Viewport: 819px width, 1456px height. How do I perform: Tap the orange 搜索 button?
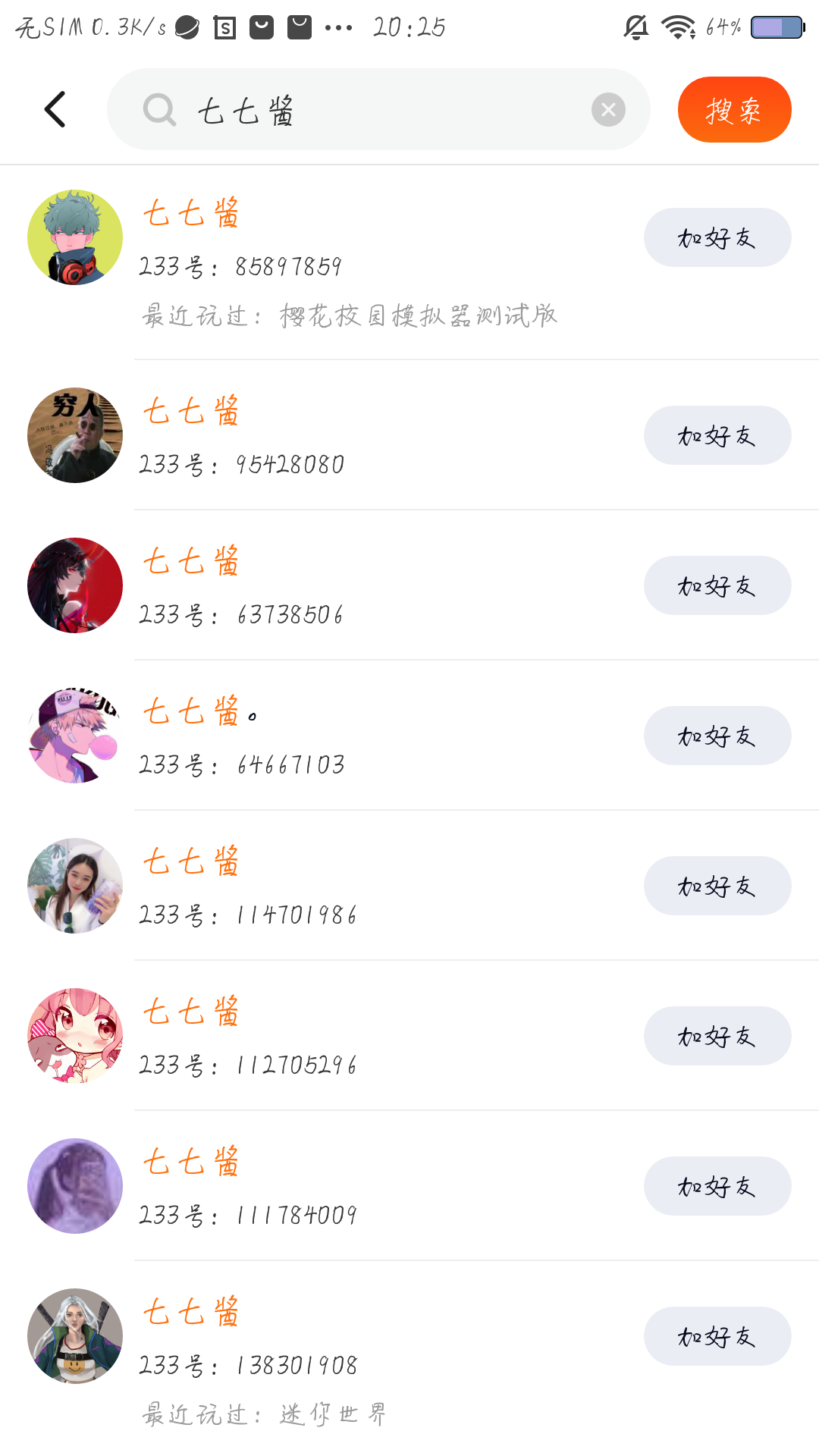pos(734,110)
